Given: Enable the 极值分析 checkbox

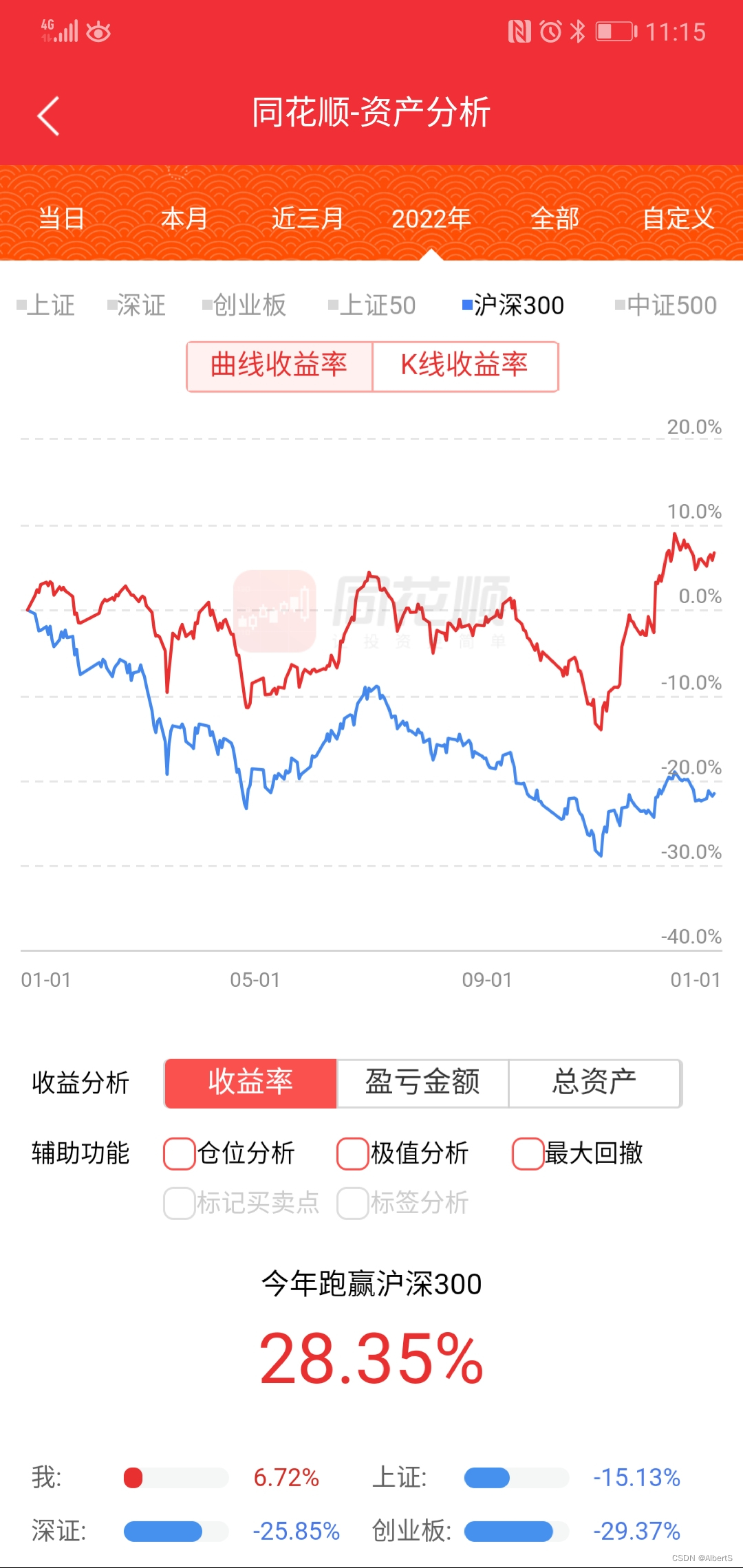Looking at the screenshot, I should 352,1154.
